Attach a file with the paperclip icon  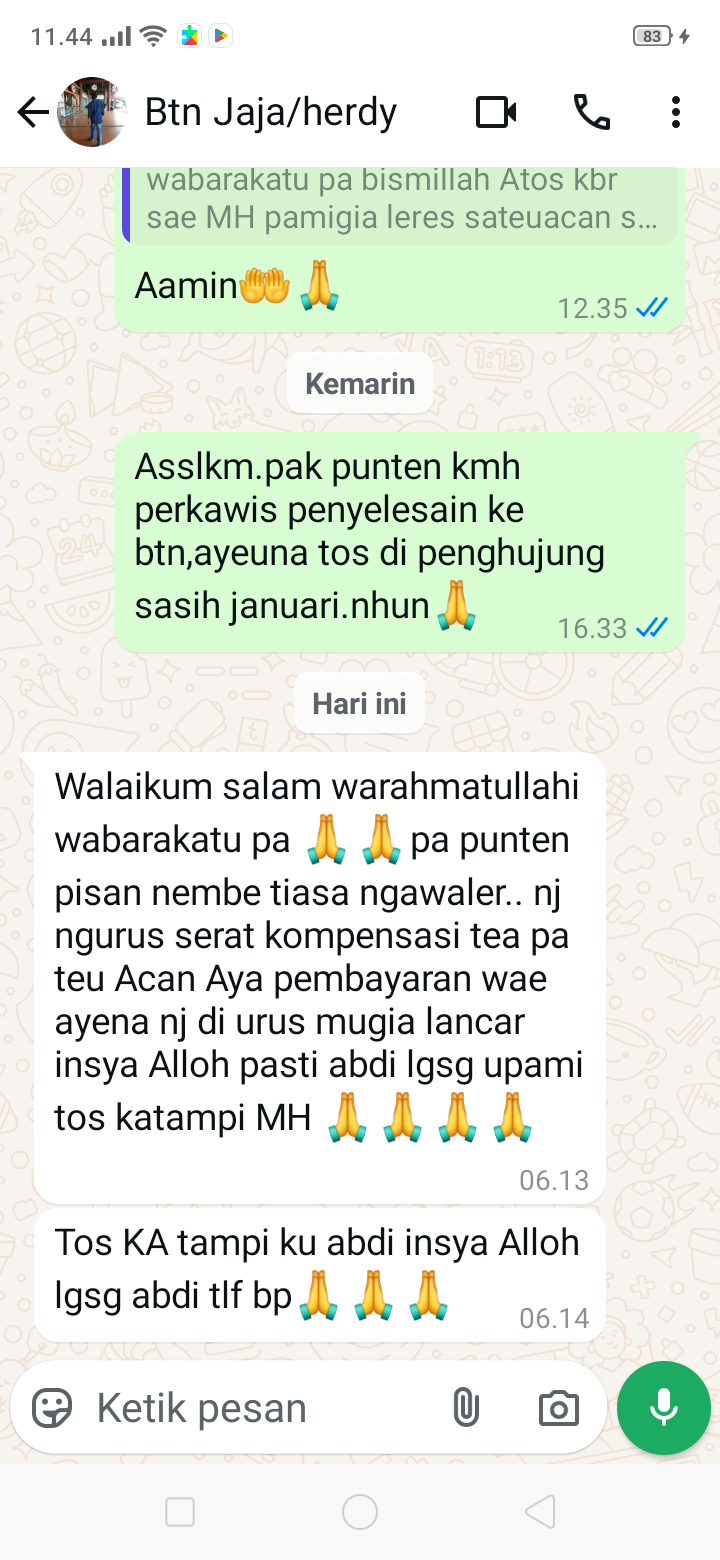465,1408
